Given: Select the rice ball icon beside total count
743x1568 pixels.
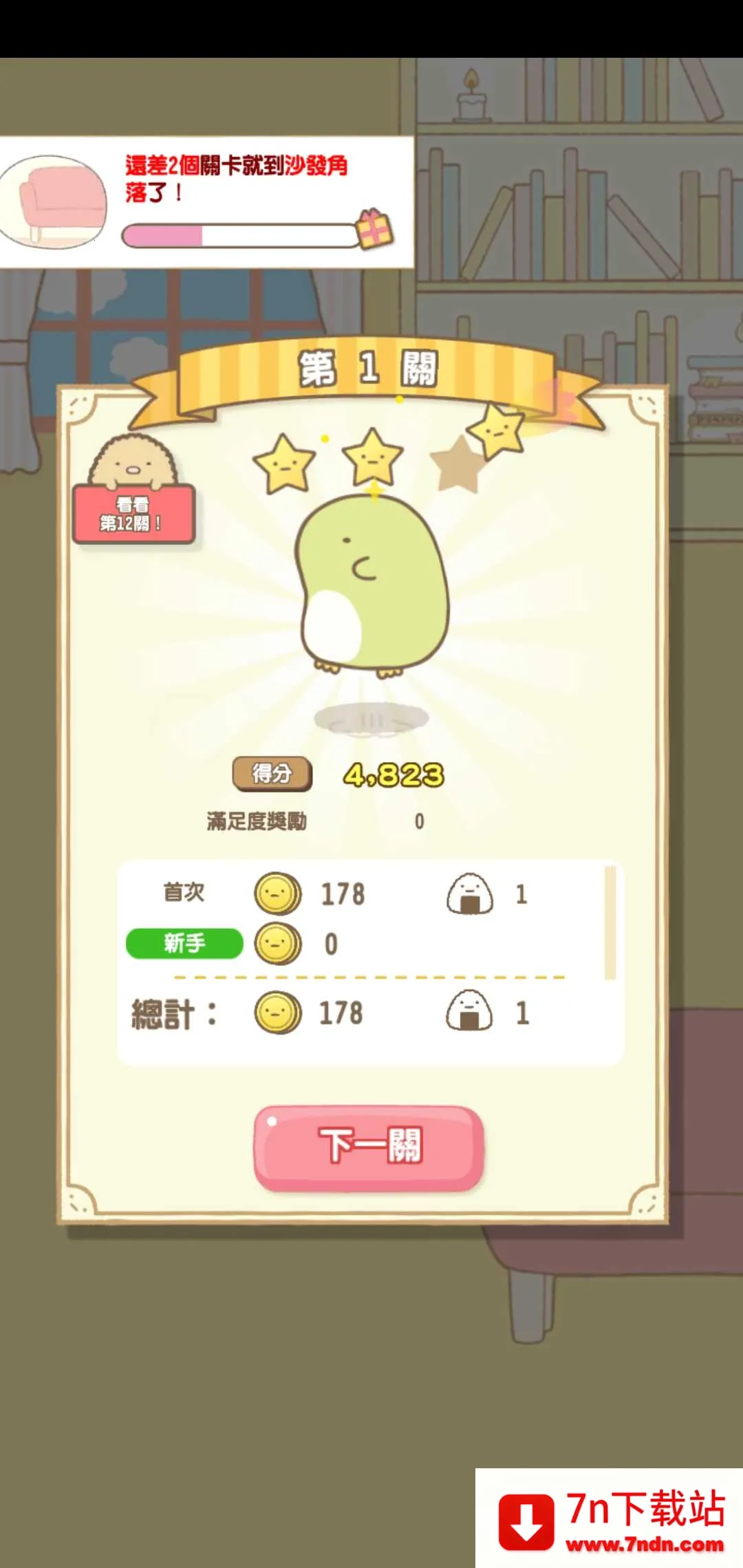Looking at the screenshot, I should coord(471,1011).
